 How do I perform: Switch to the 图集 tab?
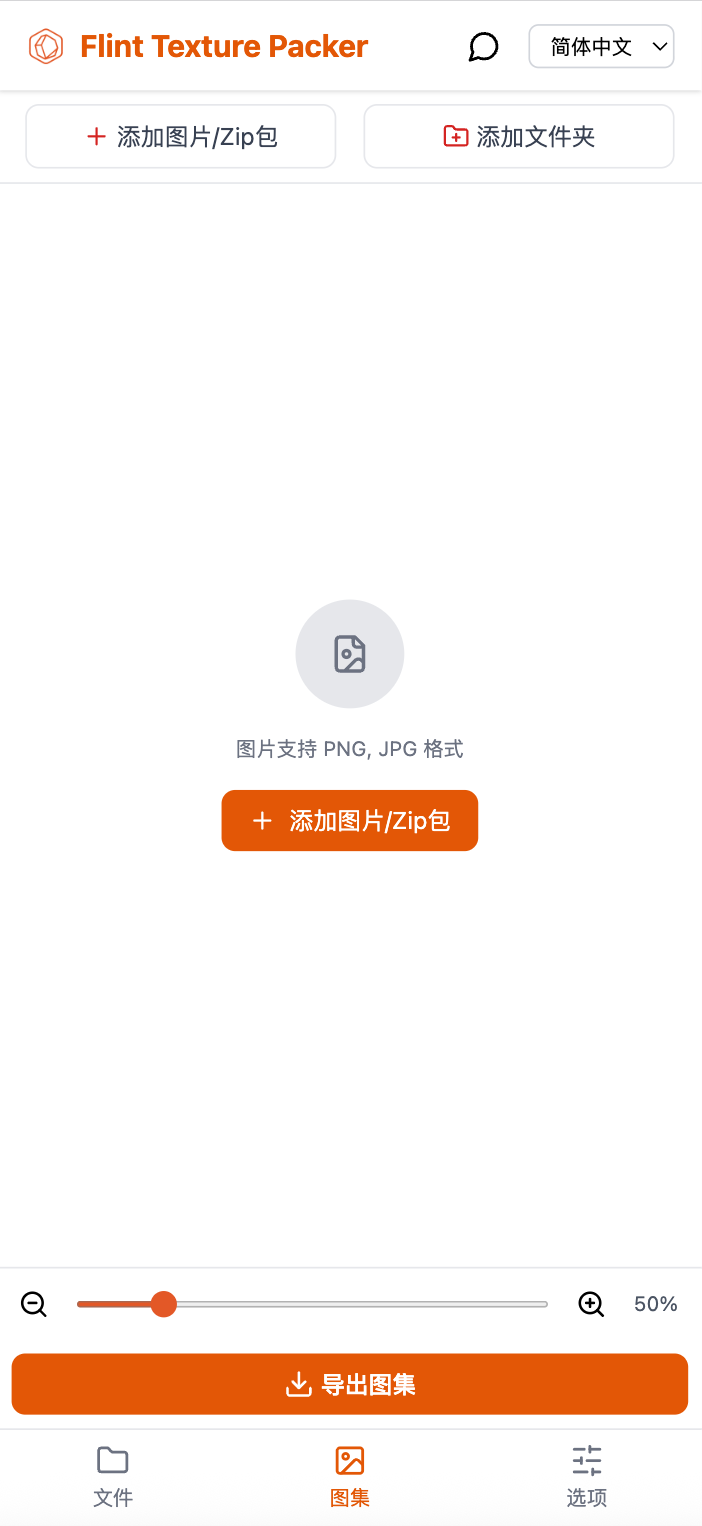pyautogui.click(x=350, y=1476)
